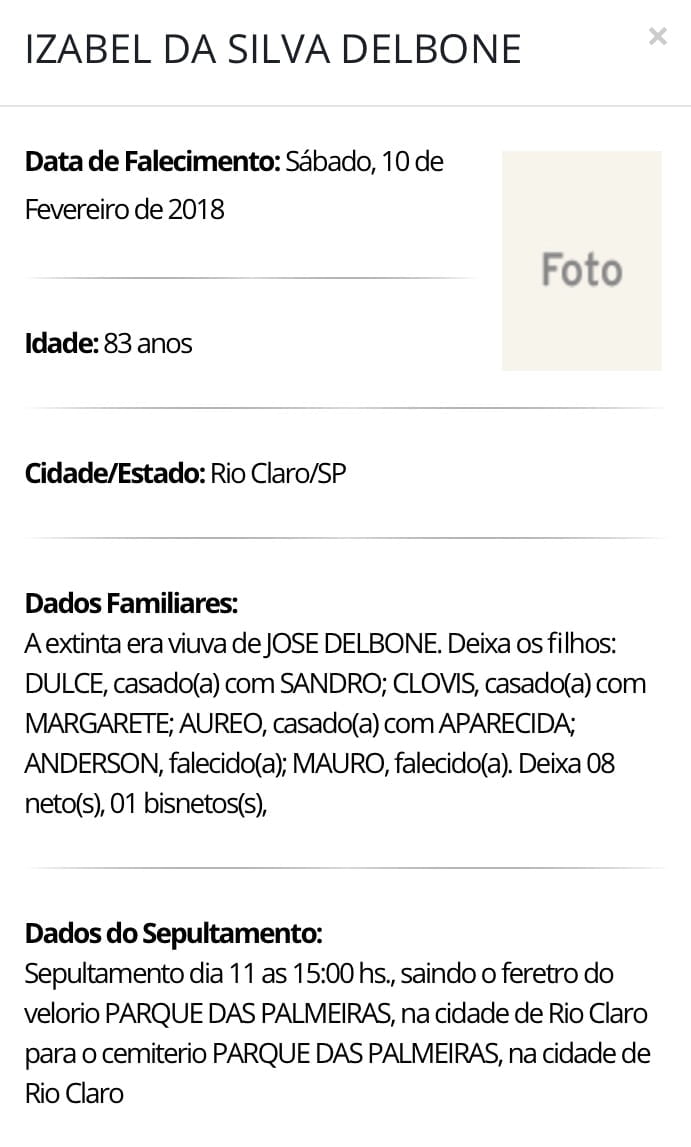Close the Izabel da Silva Delbone dialog
Screen dimensions: 691x1147
tap(657, 36)
